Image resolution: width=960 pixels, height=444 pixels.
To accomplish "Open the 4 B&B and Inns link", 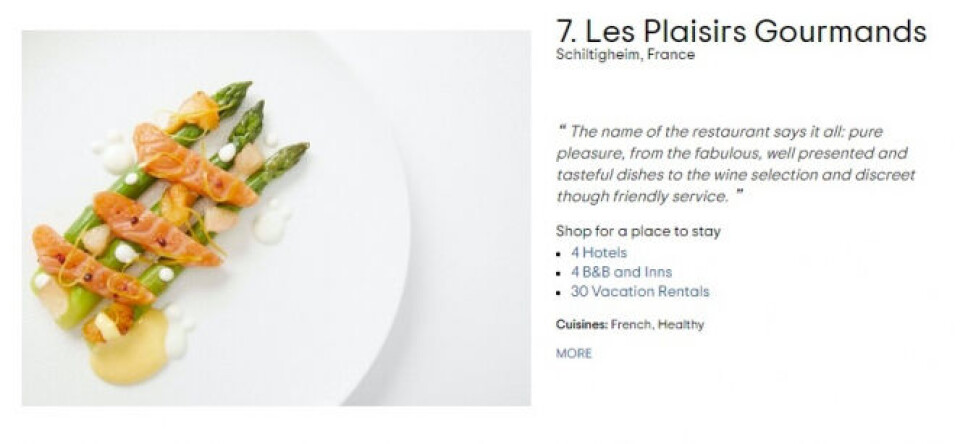I will pos(621,272).
